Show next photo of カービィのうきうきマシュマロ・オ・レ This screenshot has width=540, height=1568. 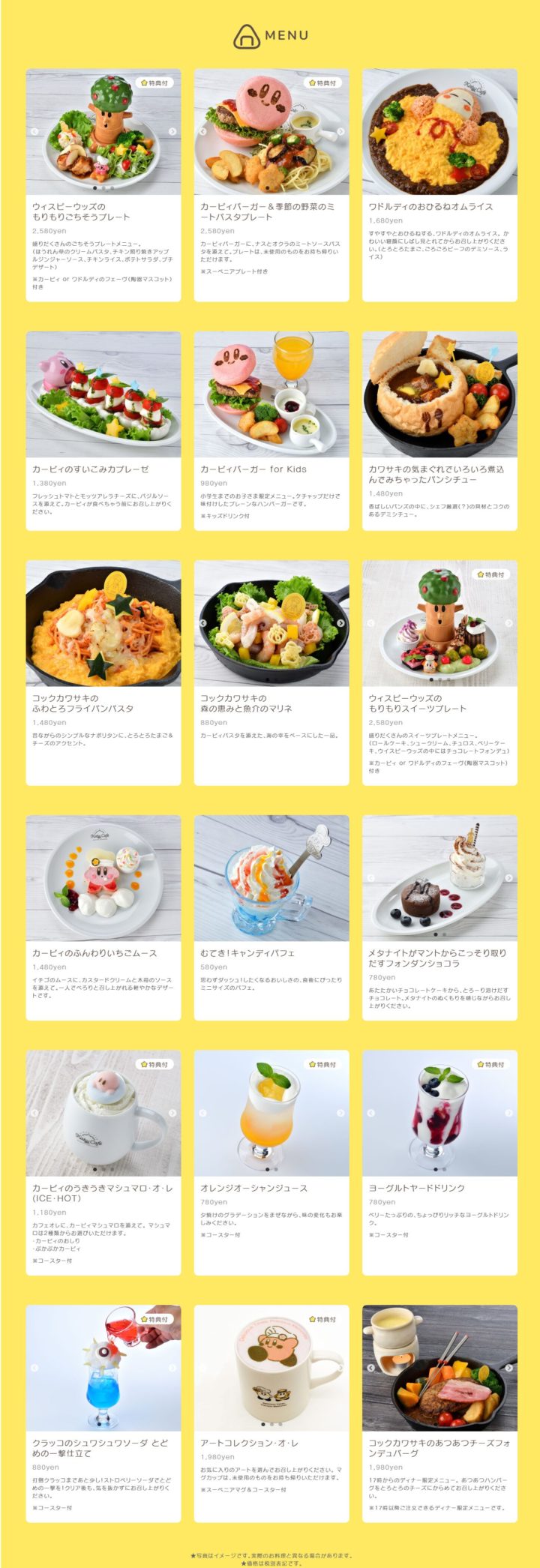[172, 1113]
